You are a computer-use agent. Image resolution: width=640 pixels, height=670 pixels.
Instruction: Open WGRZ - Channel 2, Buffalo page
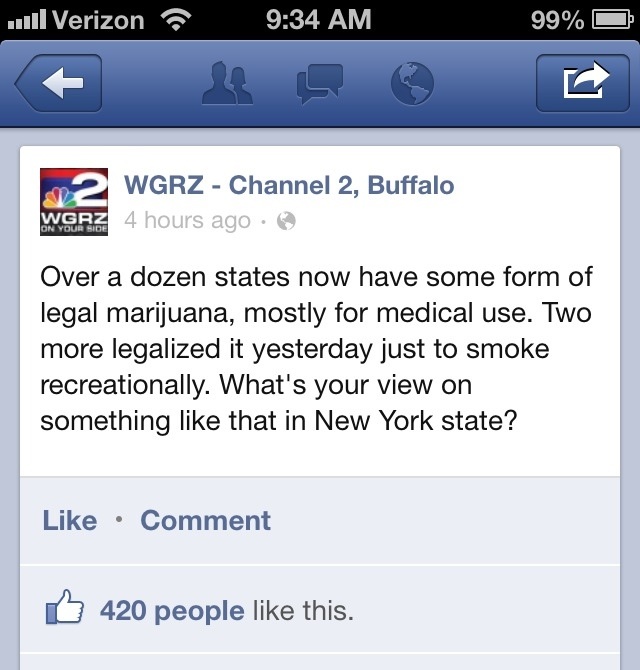point(288,185)
